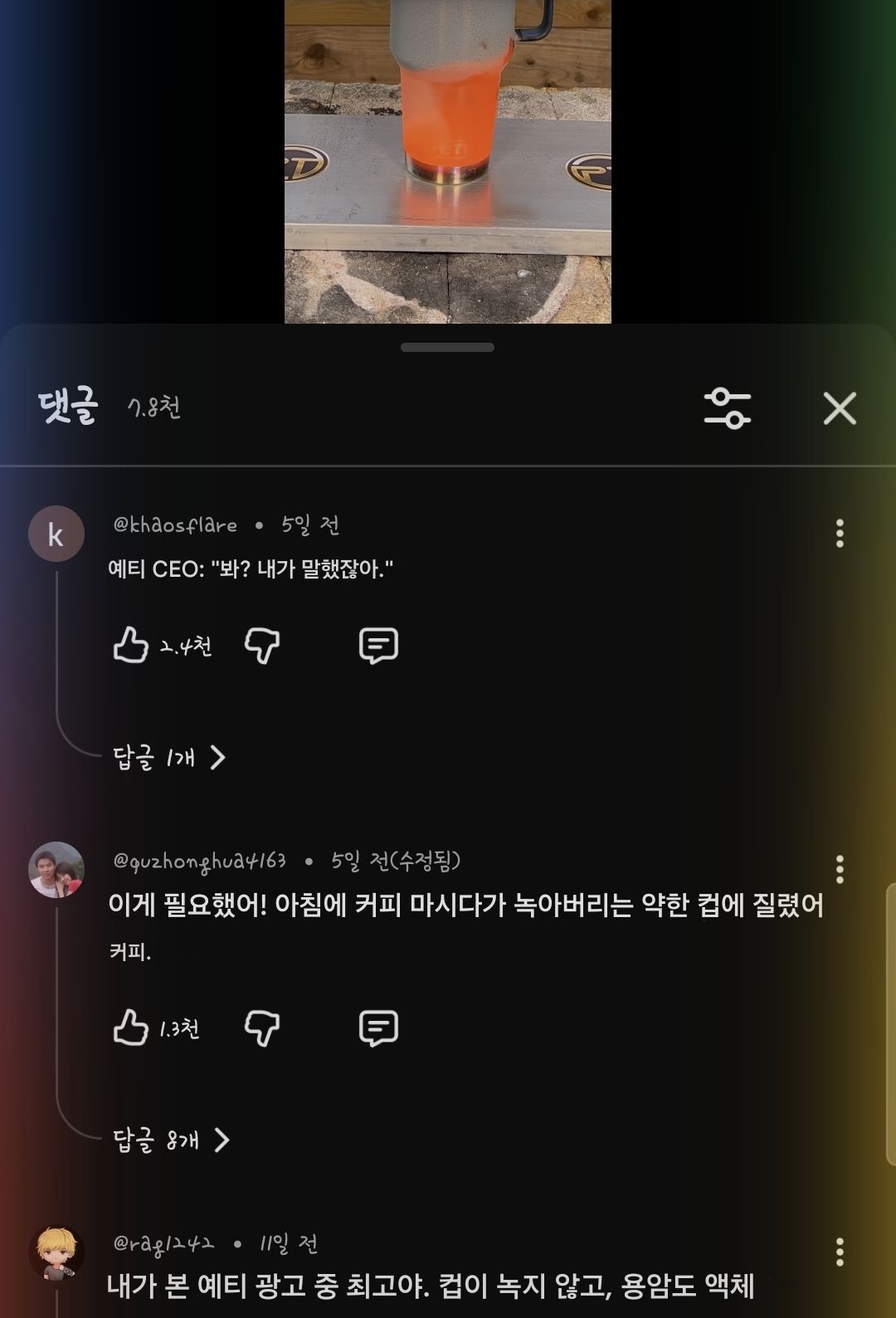Open more options for @khaosflare's comment

[x=840, y=533]
